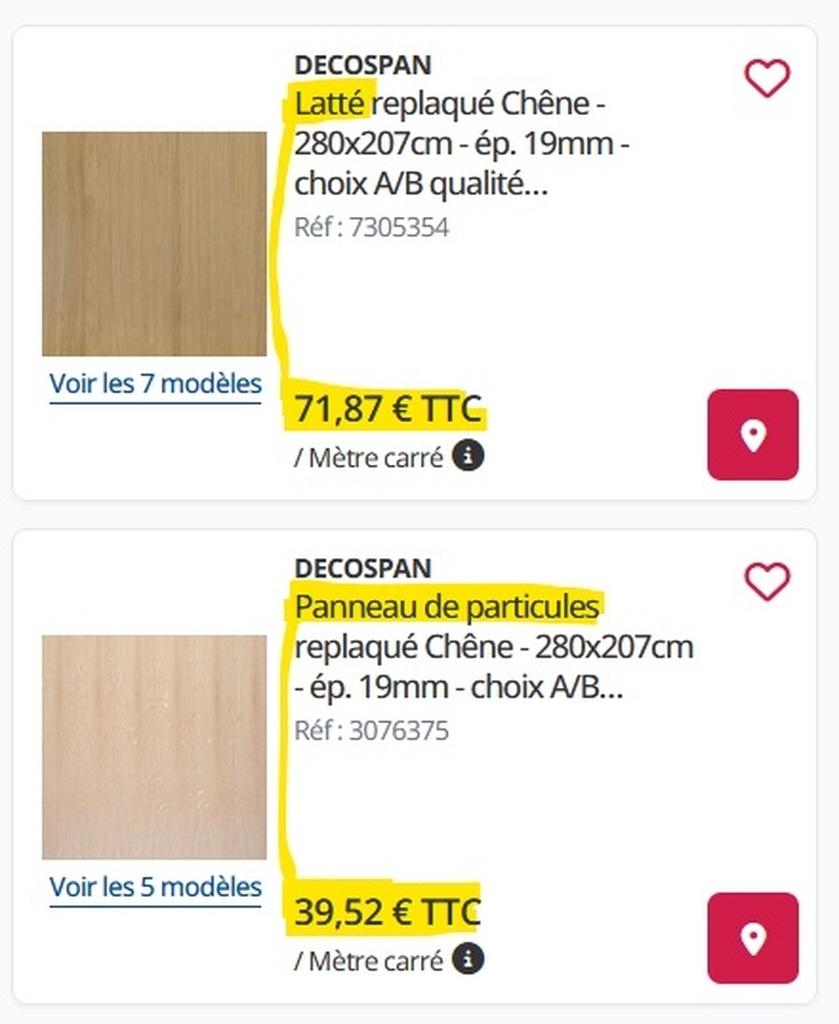Add Latté replaqué Chêne to favorites
The image size is (839, 1024).
tap(767, 79)
